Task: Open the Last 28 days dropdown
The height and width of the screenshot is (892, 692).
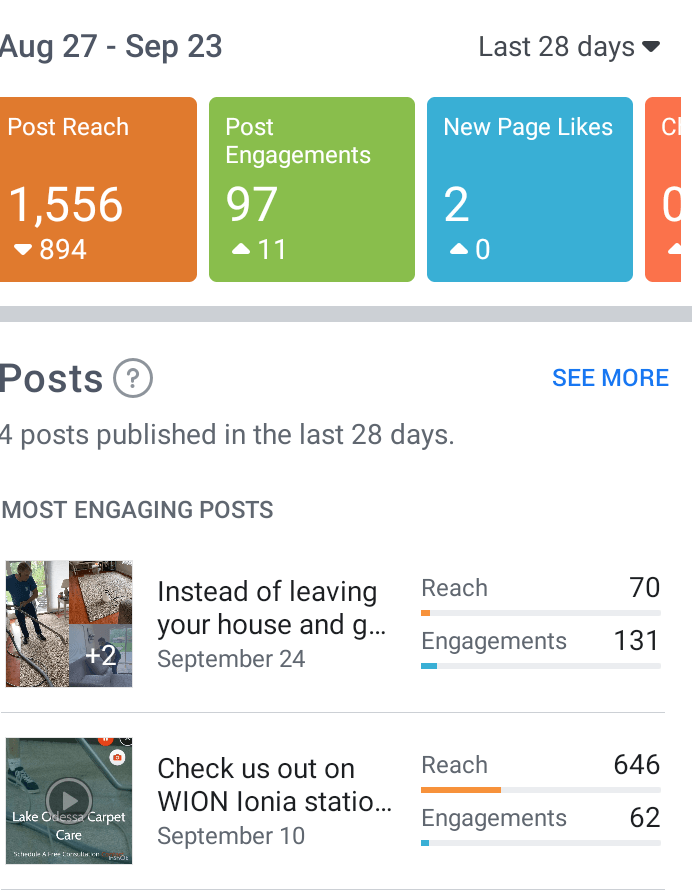Action: (x=569, y=47)
